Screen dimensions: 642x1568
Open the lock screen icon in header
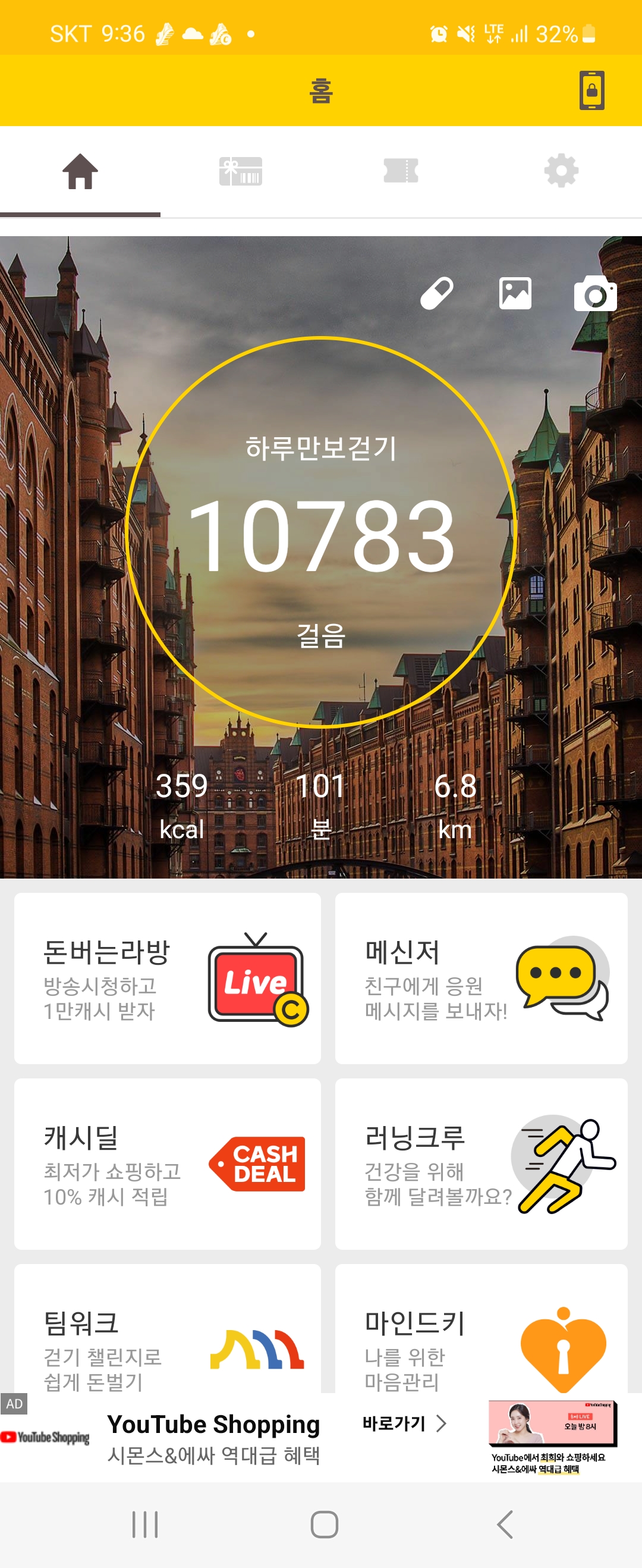pos(591,90)
